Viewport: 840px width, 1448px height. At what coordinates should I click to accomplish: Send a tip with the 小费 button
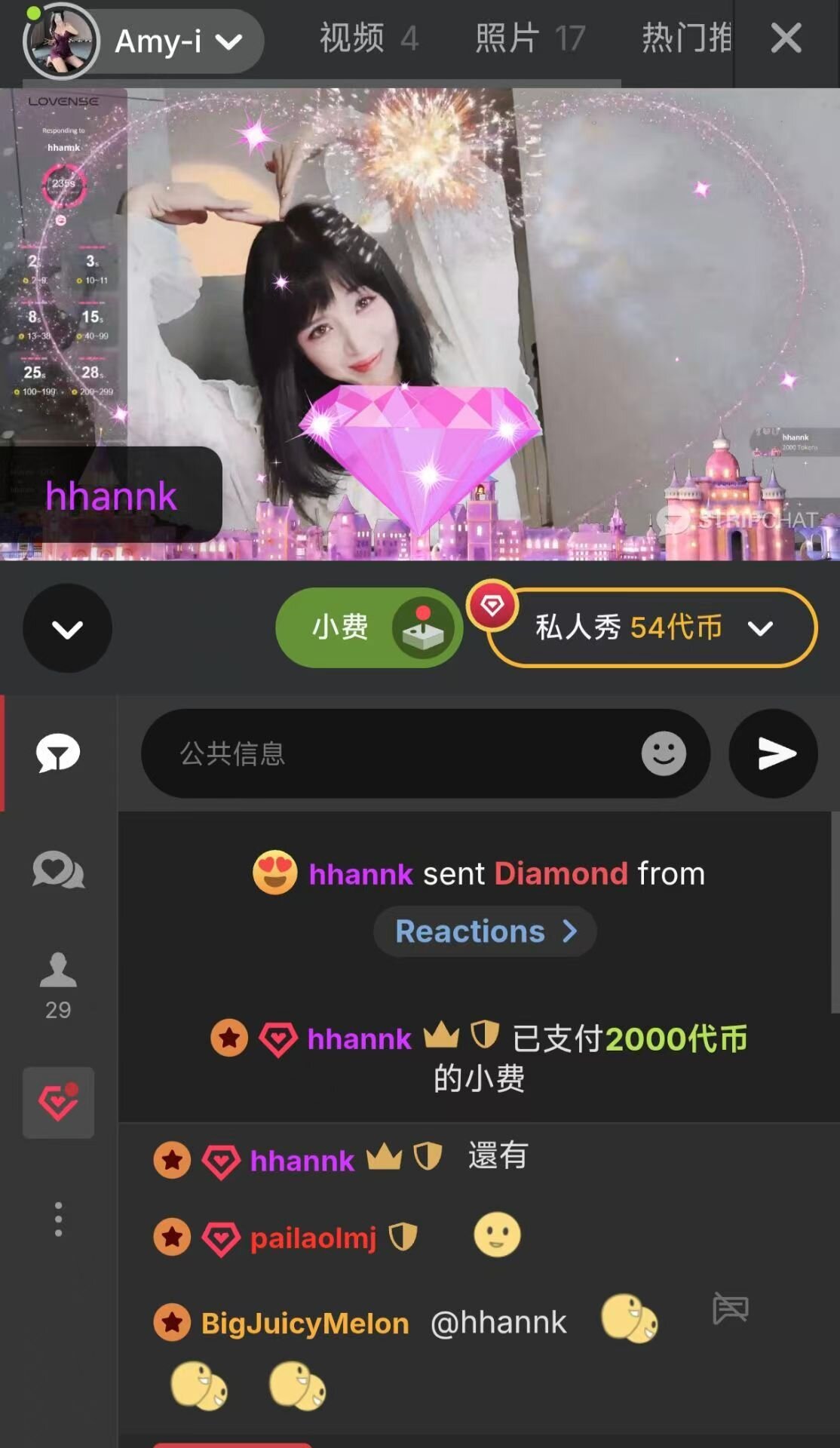[x=369, y=627]
